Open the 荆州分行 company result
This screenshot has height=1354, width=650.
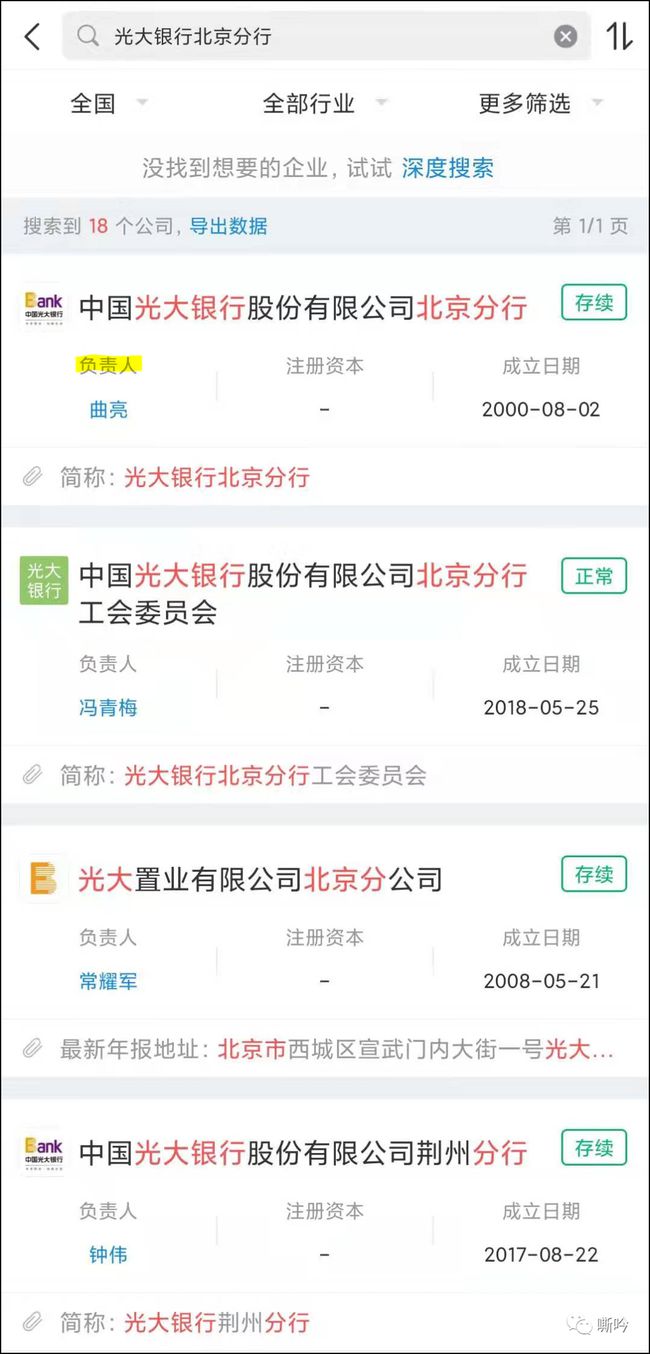click(303, 1153)
